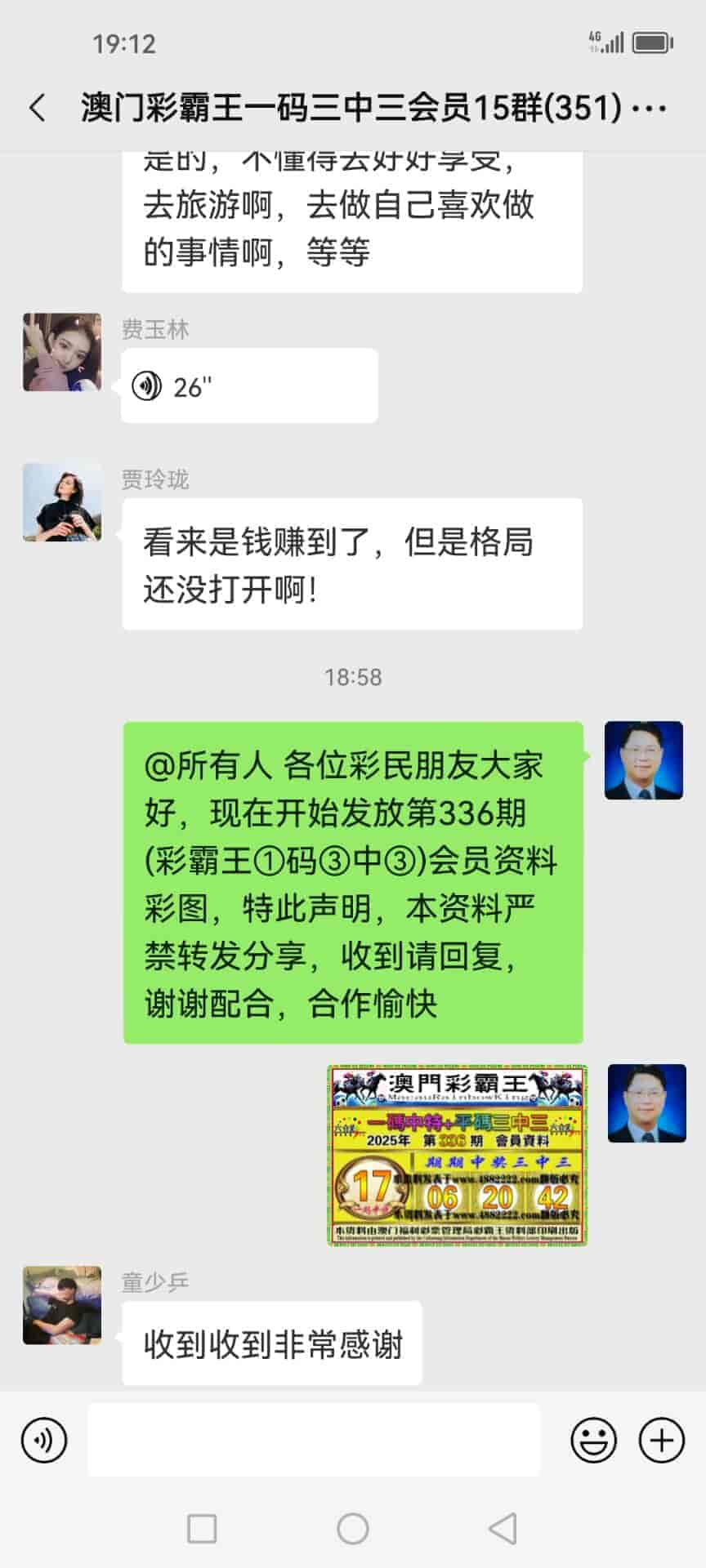This screenshot has width=706, height=1568.
Task: Play 费玉林's 26-second voice message
Action: 249,386
